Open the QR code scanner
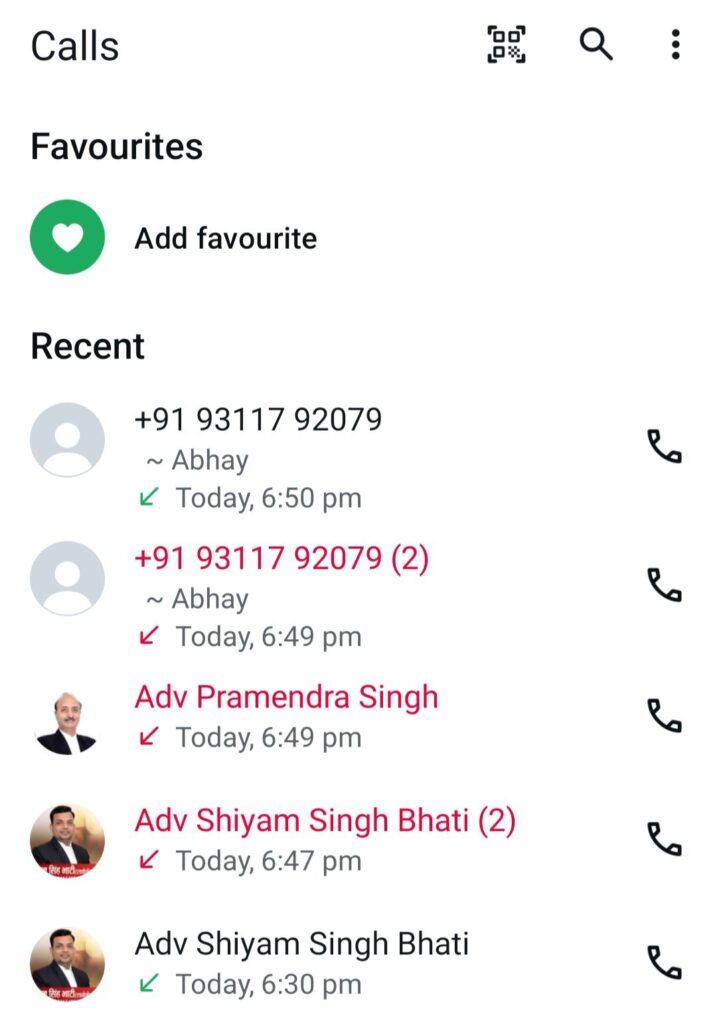Screen dimensions: 717x1024 tap(507, 45)
